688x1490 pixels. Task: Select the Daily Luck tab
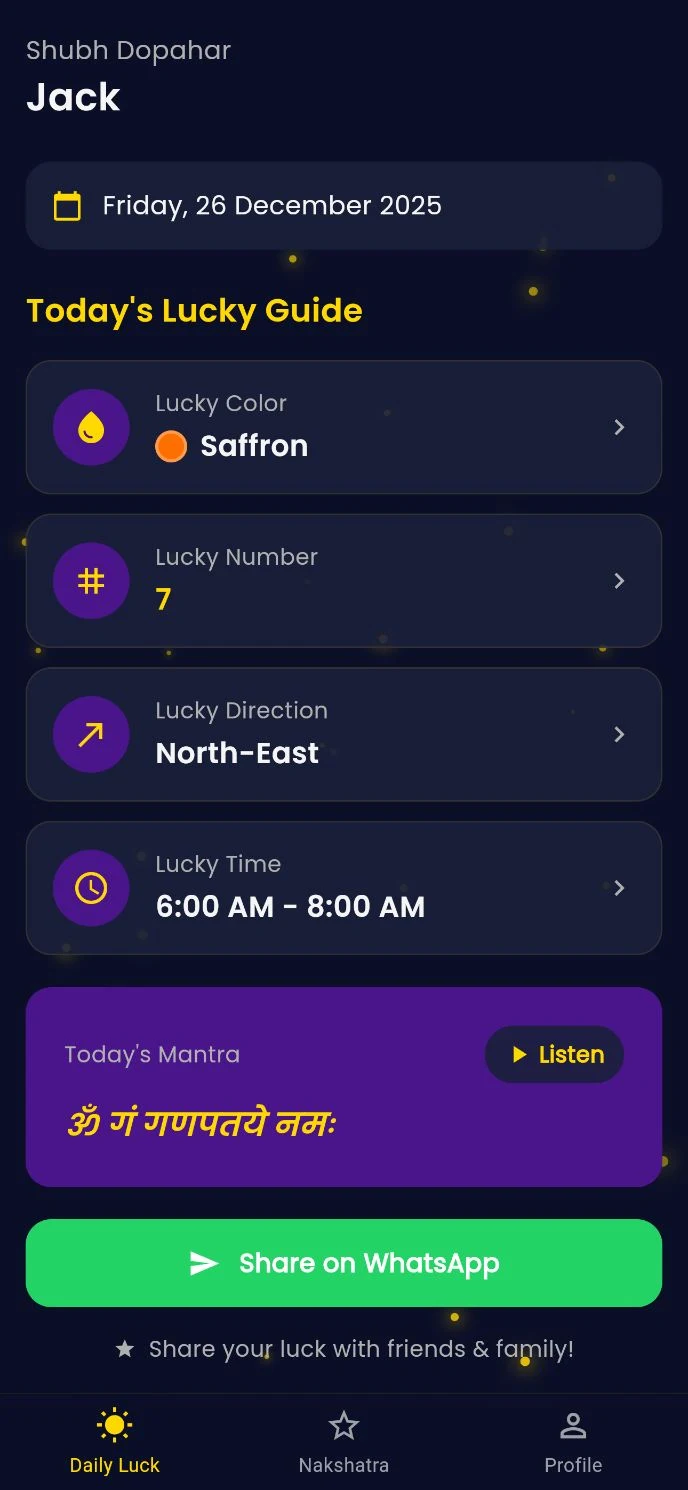[115, 1442]
